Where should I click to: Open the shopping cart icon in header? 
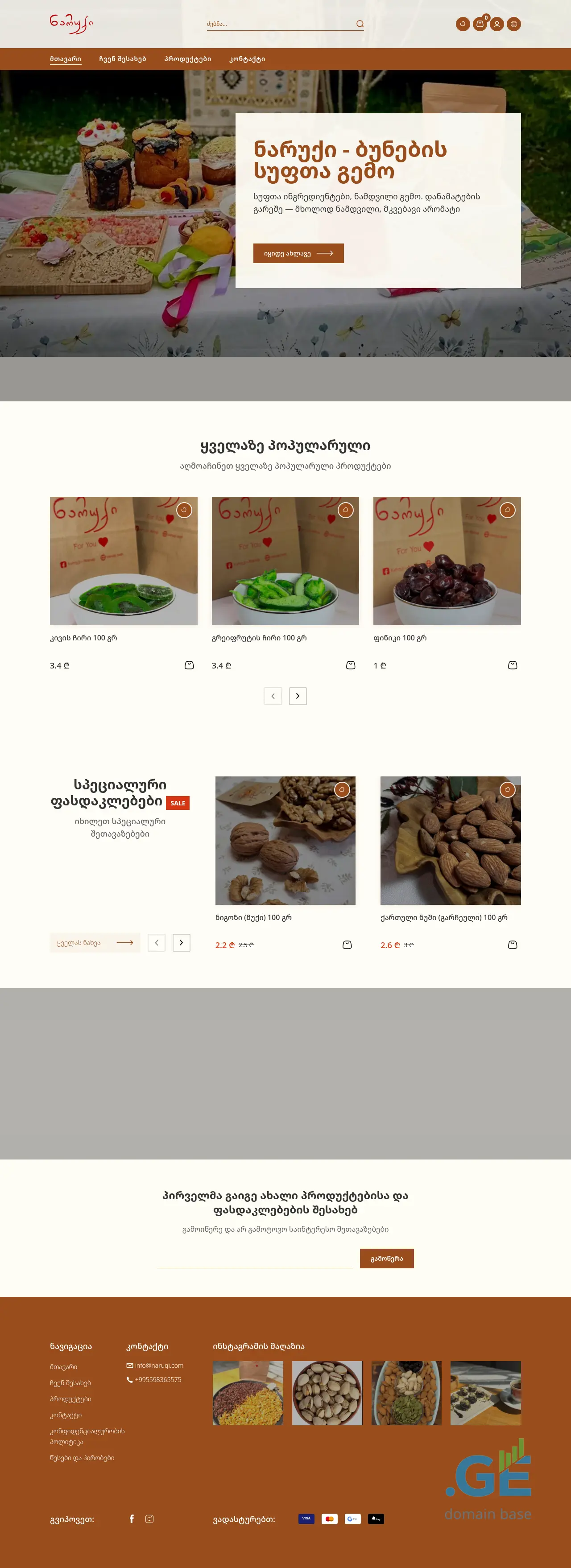pyautogui.click(x=480, y=25)
